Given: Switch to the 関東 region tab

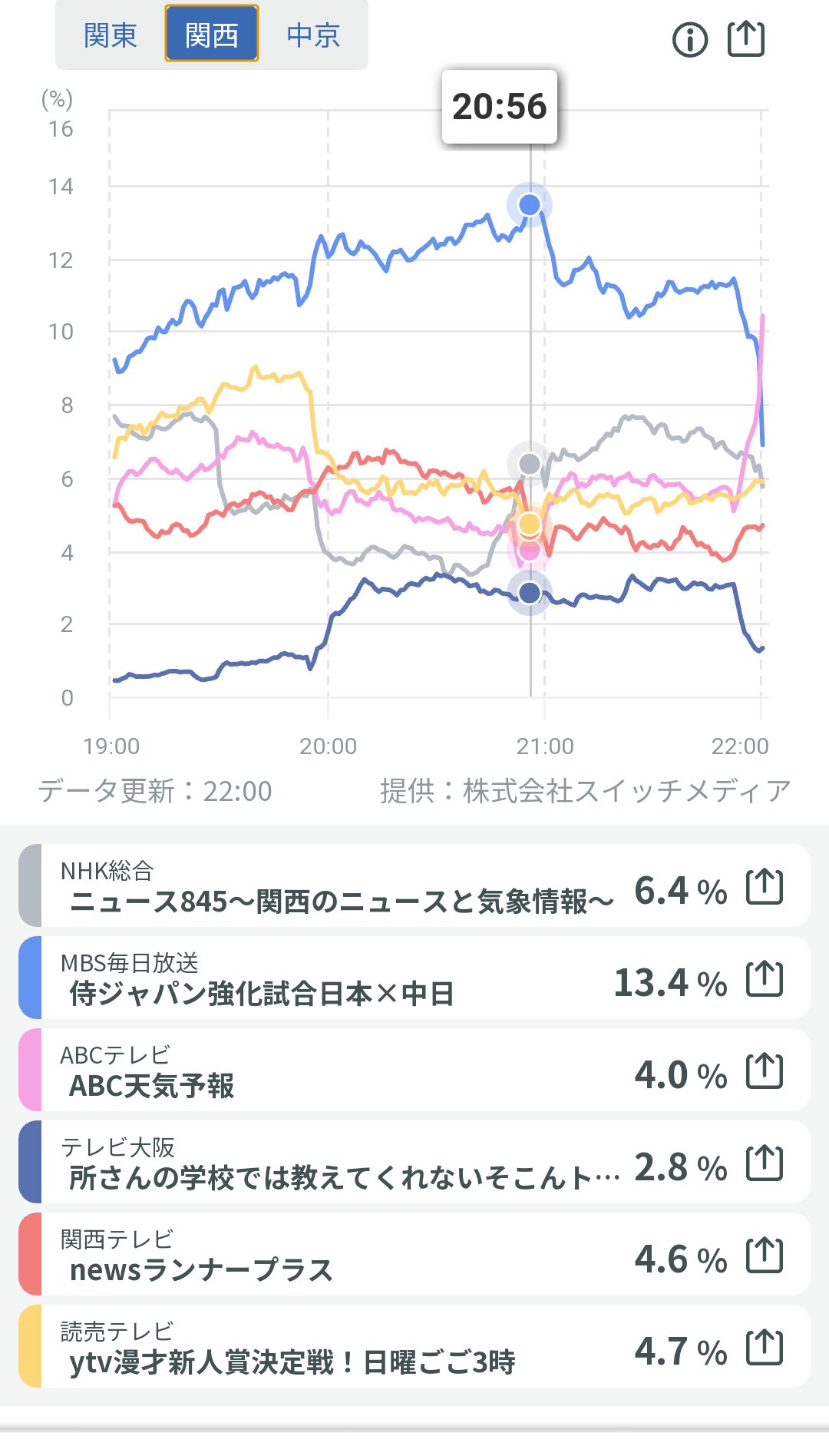Looking at the screenshot, I should (x=111, y=35).
